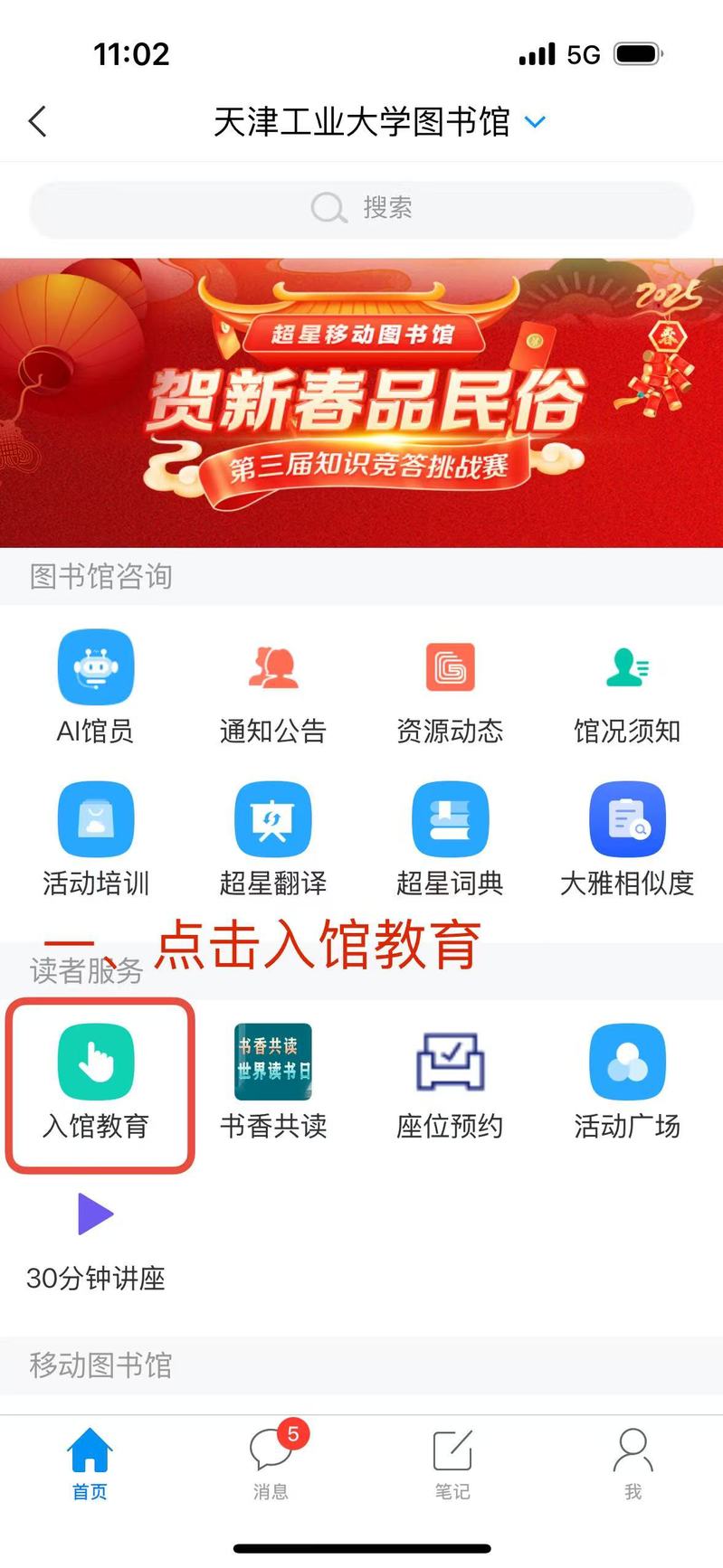
Task: Switch to the 消息 tab
Action: 271,1464
